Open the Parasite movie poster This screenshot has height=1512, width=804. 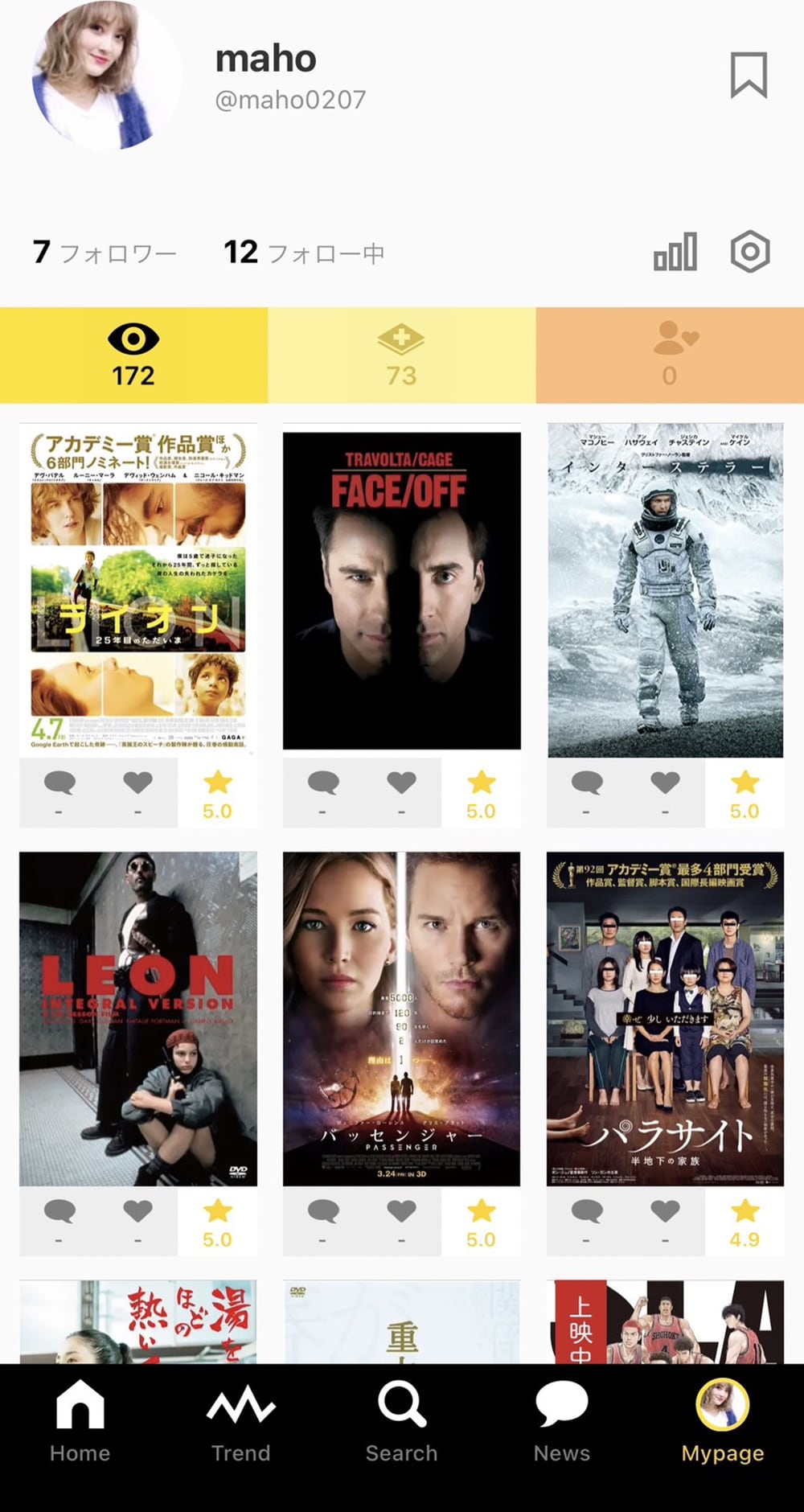(665, 1018)
